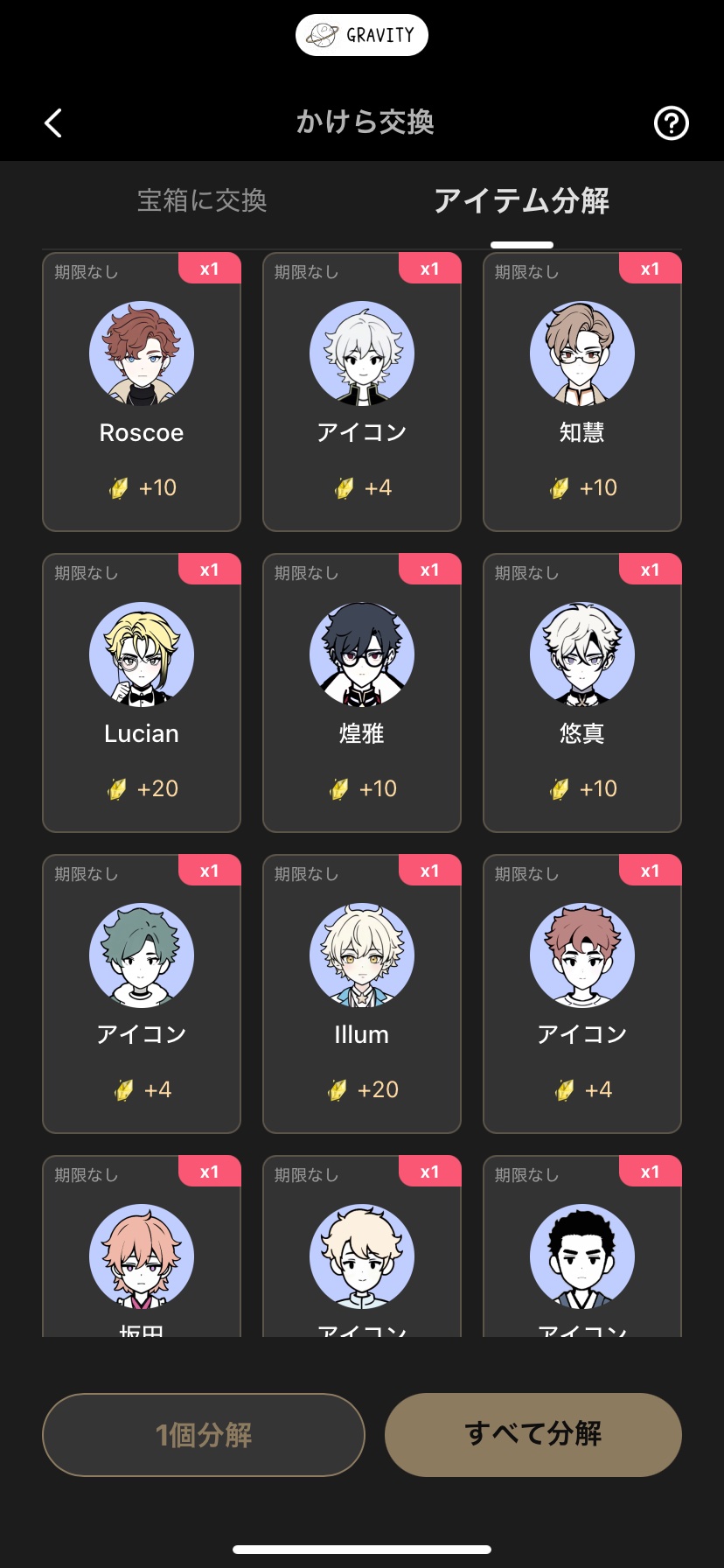Open the help question mark icon

pos(671,123)
